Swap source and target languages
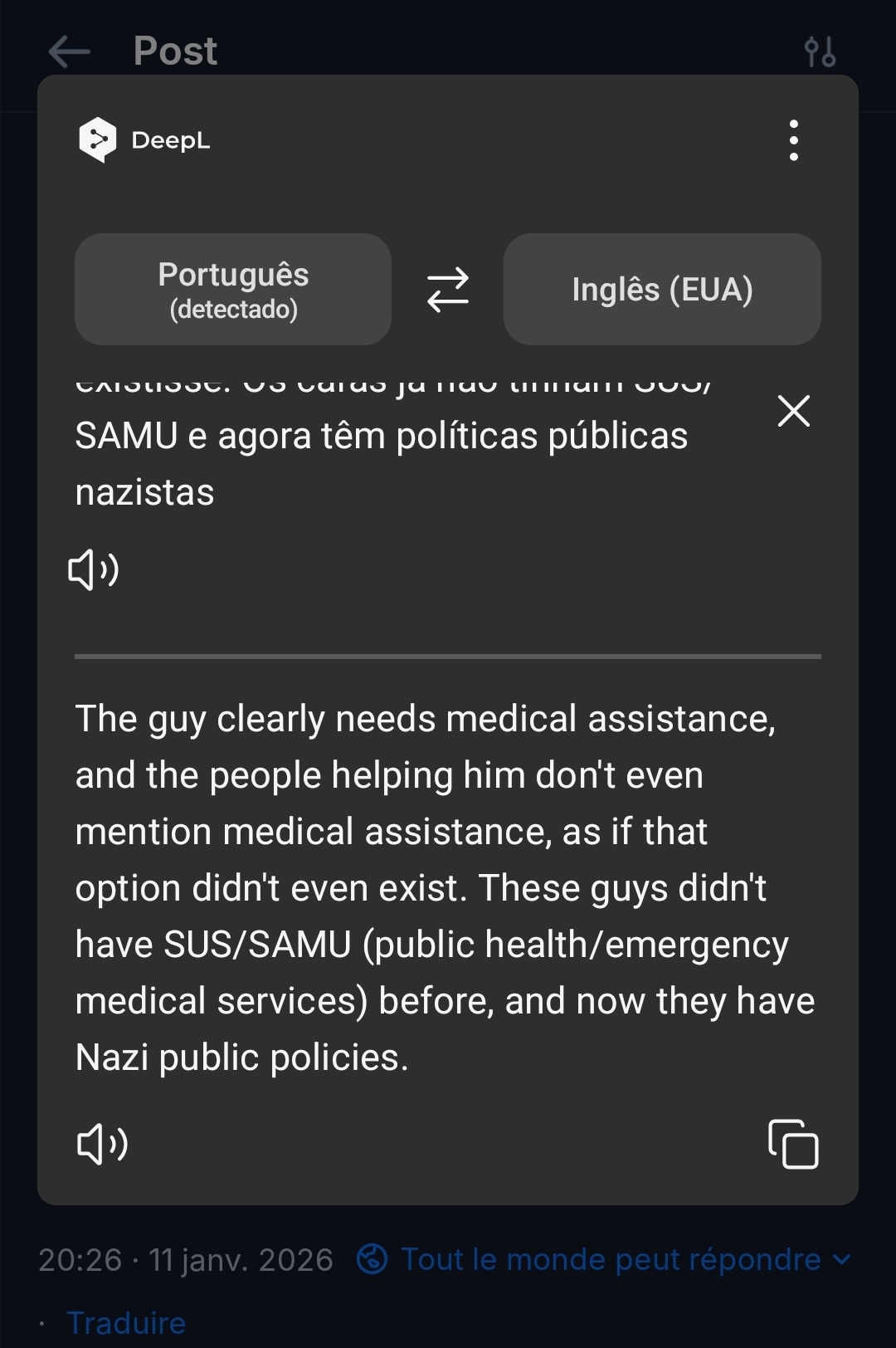 pos(448,290)
